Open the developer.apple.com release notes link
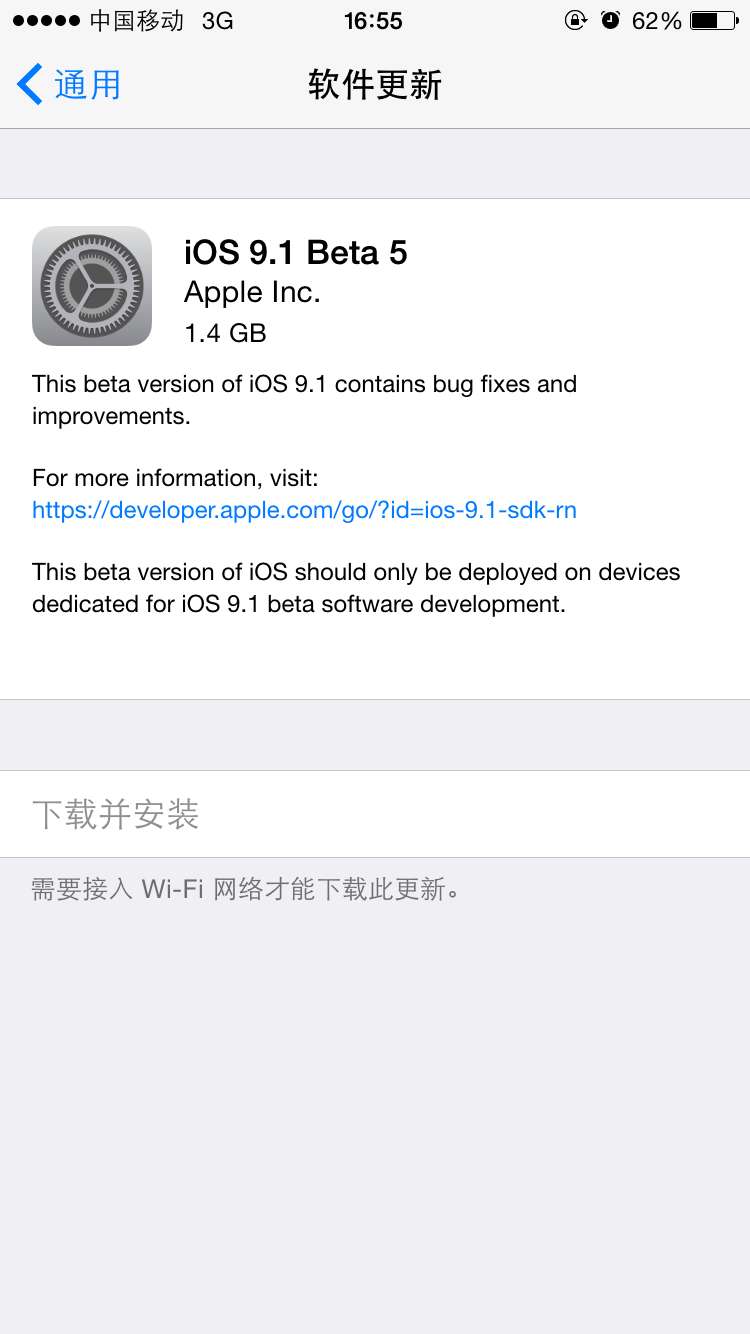The width and height of the screenshot is (750, 1334). pyautogui.click(x=304, y=510)
